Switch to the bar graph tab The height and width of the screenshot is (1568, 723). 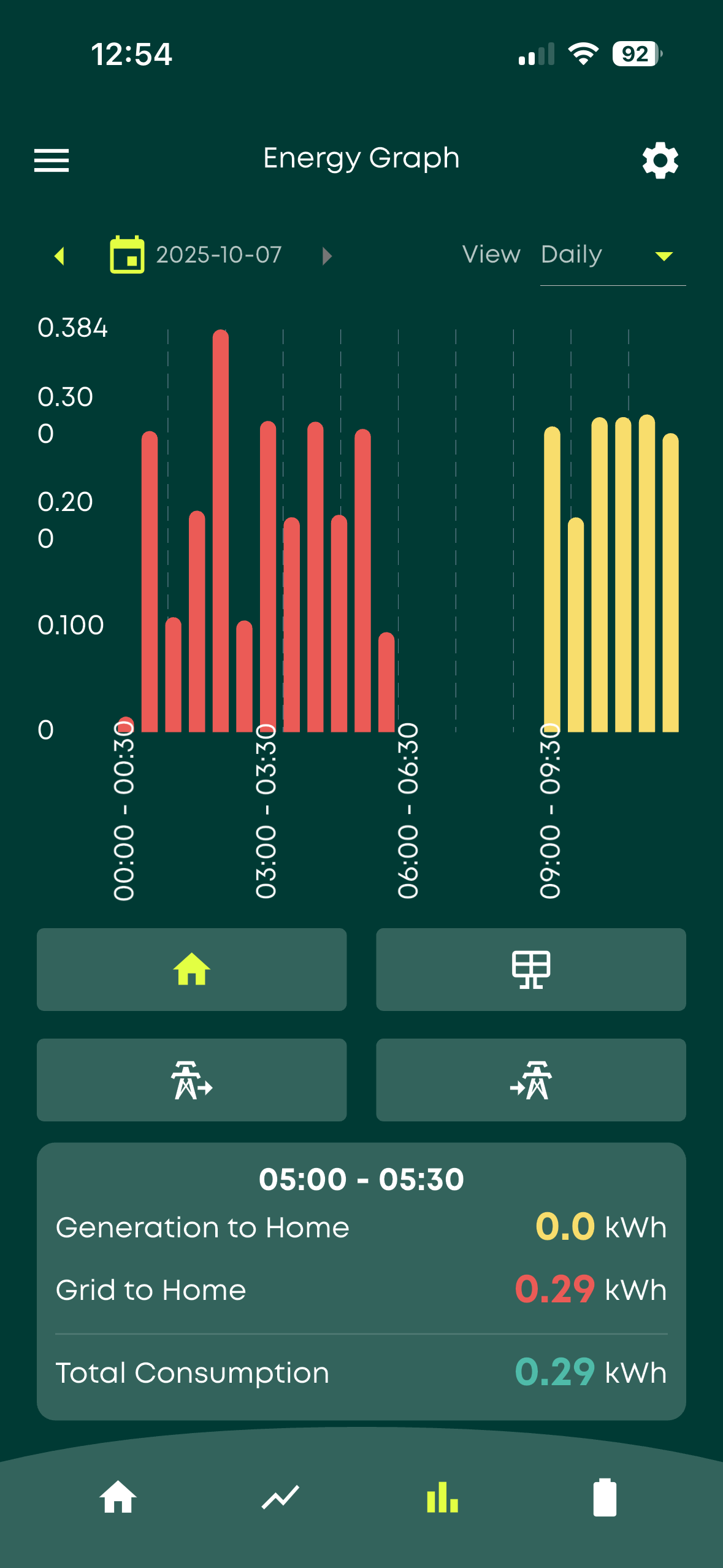pos(442,1497)
